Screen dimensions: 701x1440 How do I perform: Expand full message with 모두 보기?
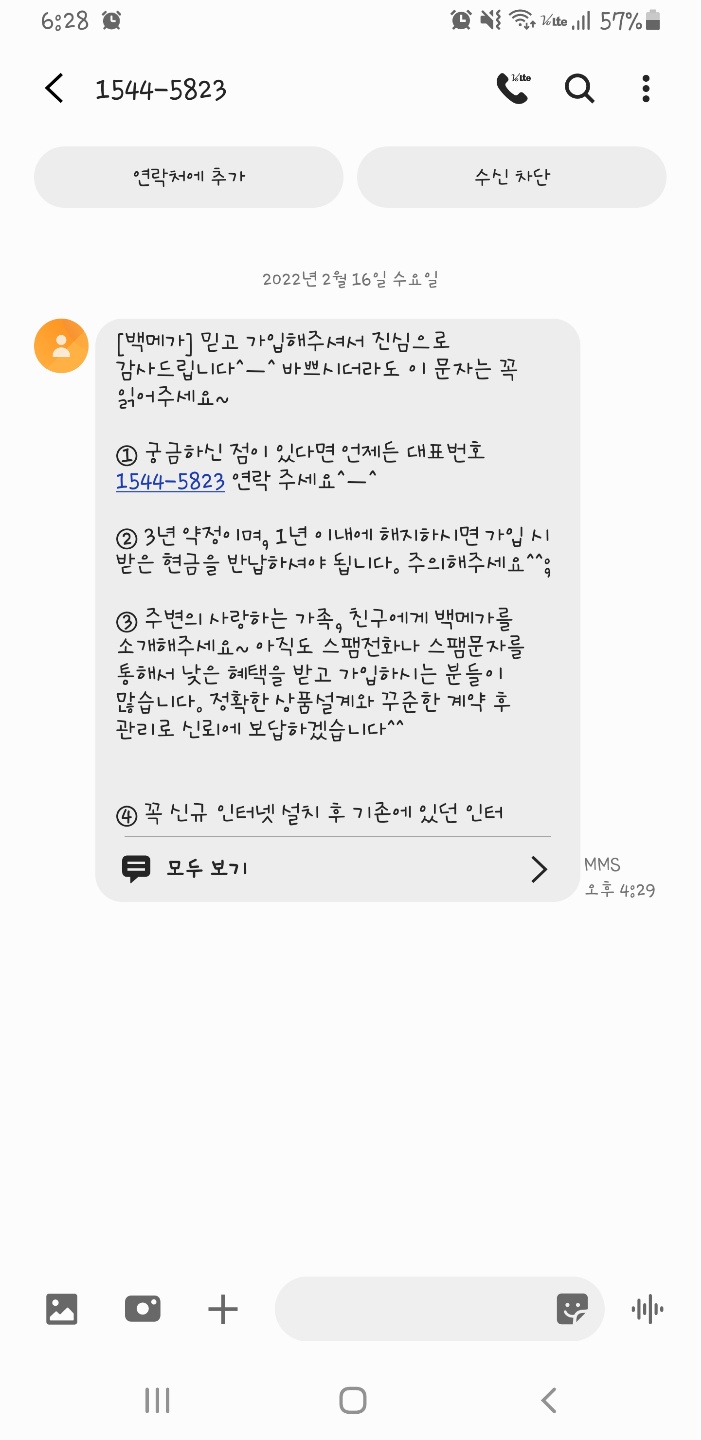(x=336, y=868)
